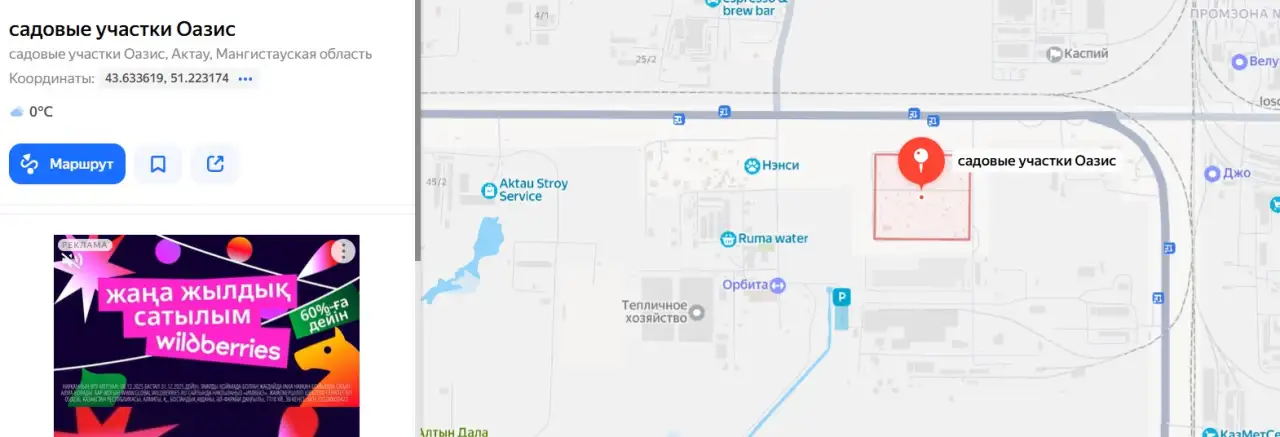Tap the Каспий place marker
The height and width of the screenshot is (437, 1280).
coord(1053,55)
